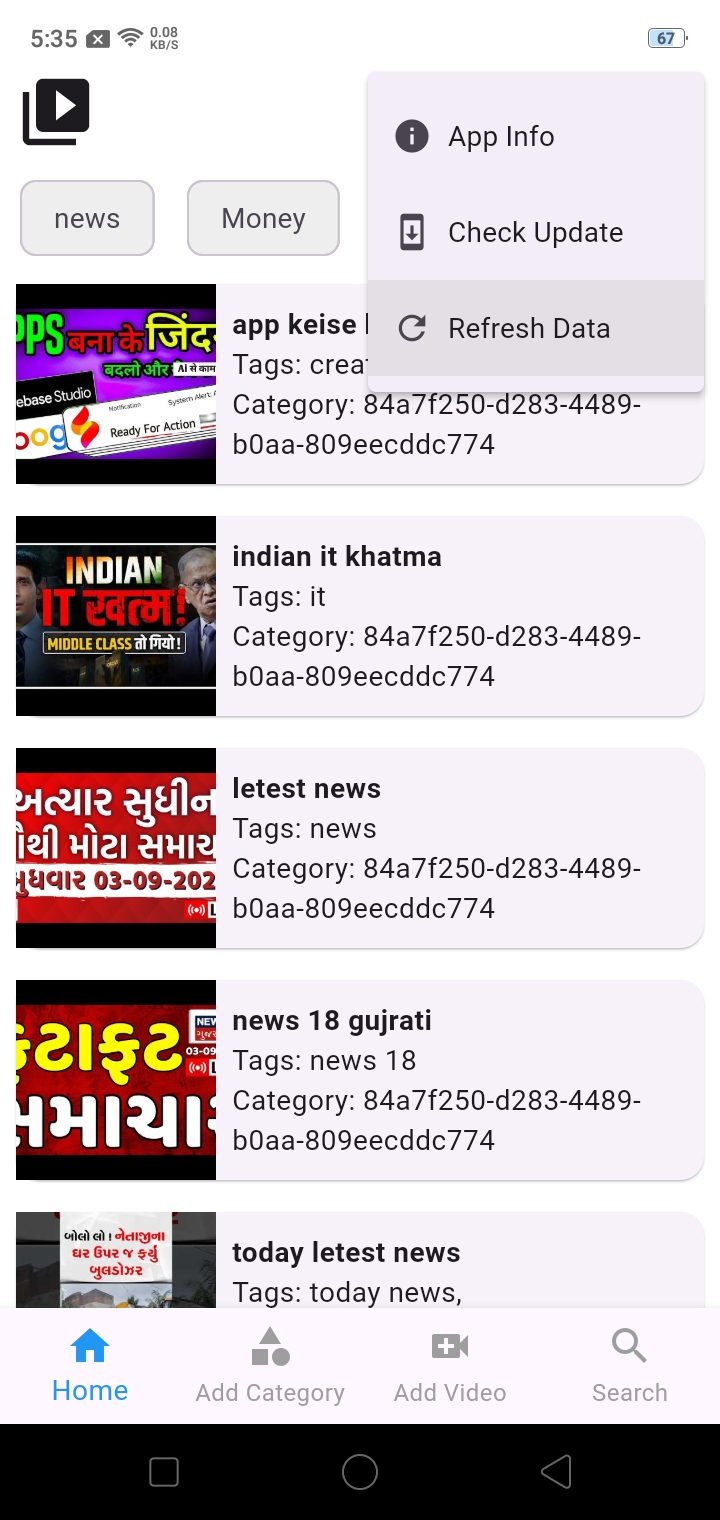The width and height of the screenshot is (720, 1520).
Task: Tap the 'news 18 gujrati' thumbnail
Action: pos(115,1080)
